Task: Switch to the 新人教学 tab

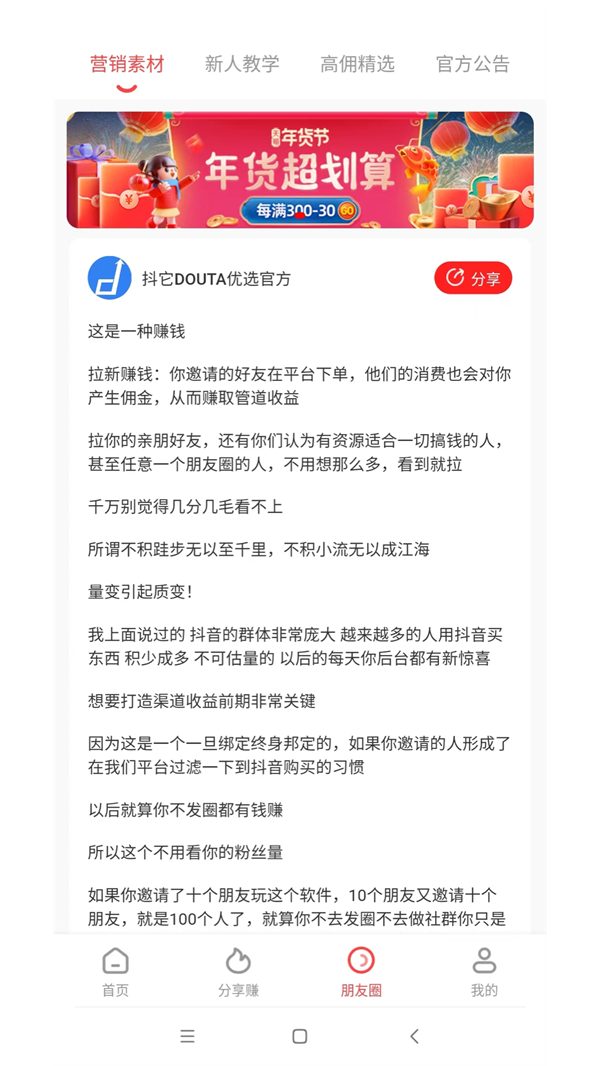Action: (x=242, y=64)
